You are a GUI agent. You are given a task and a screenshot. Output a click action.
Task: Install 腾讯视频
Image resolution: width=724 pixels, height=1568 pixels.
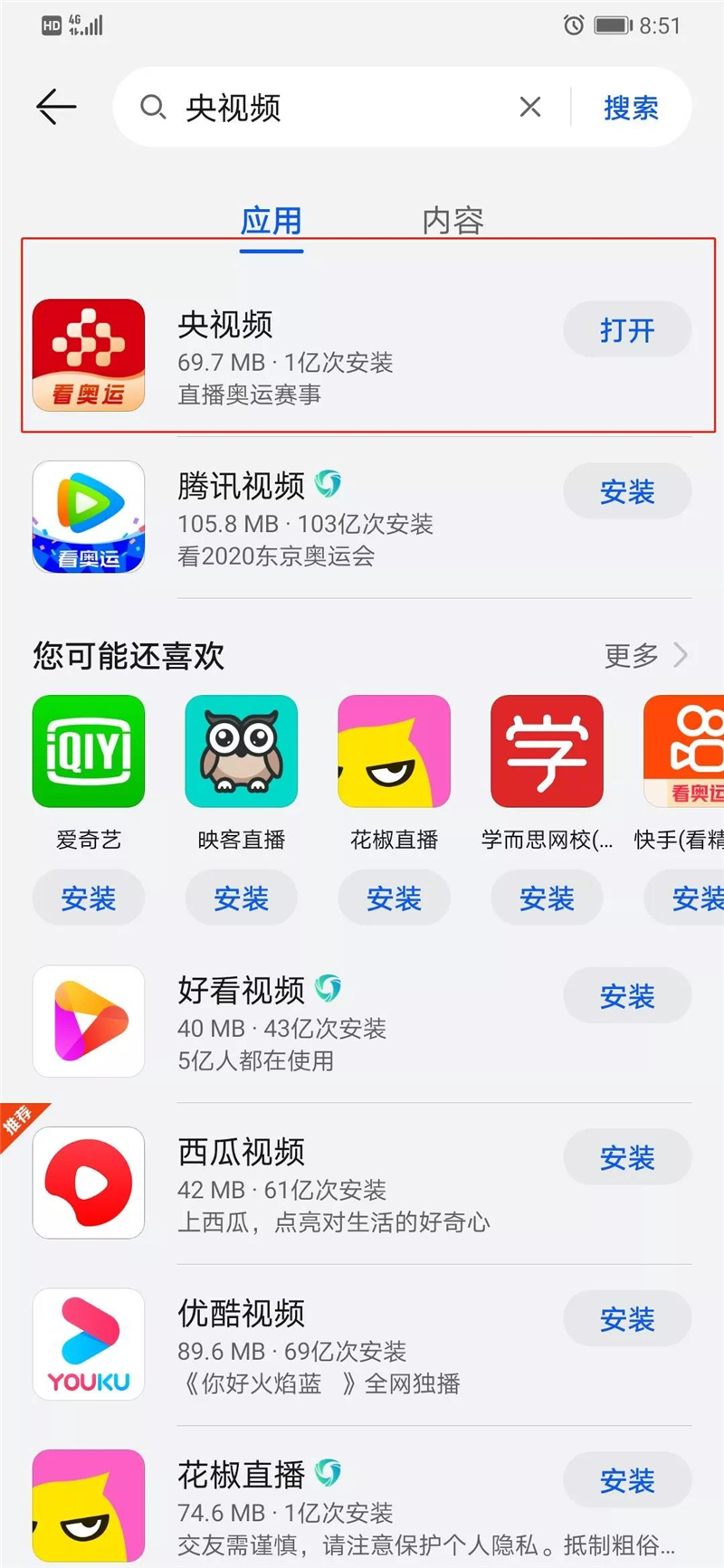pyautogui.click(x=627, y=491)
